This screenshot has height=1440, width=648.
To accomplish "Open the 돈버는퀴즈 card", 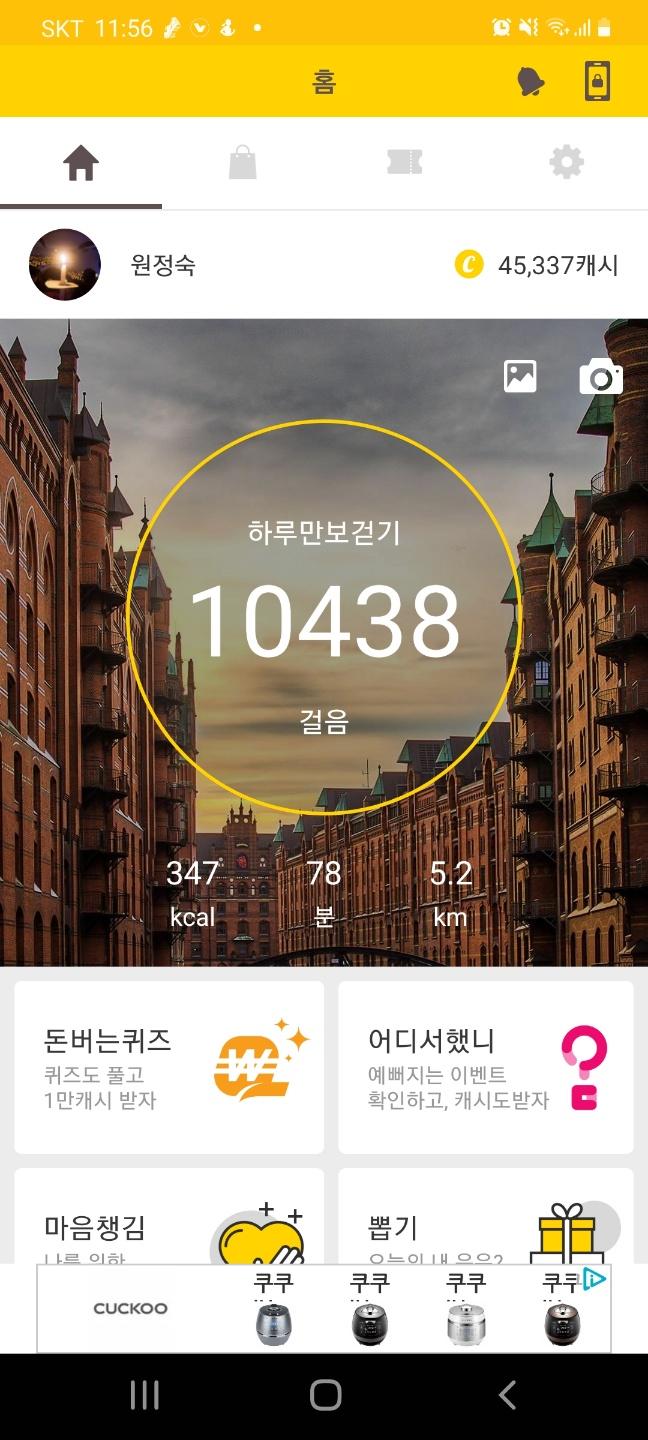I will (169, 1067).
